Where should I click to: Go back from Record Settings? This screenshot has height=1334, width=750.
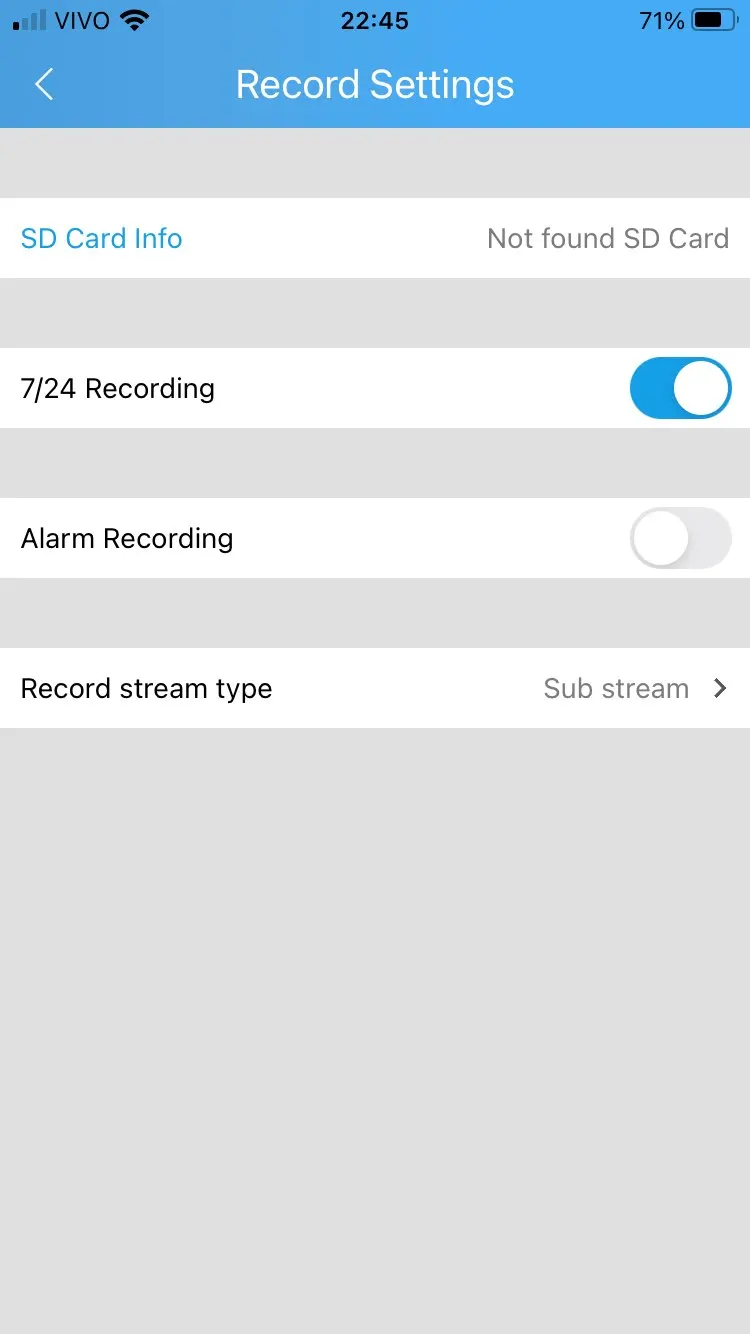click(44, 85)
